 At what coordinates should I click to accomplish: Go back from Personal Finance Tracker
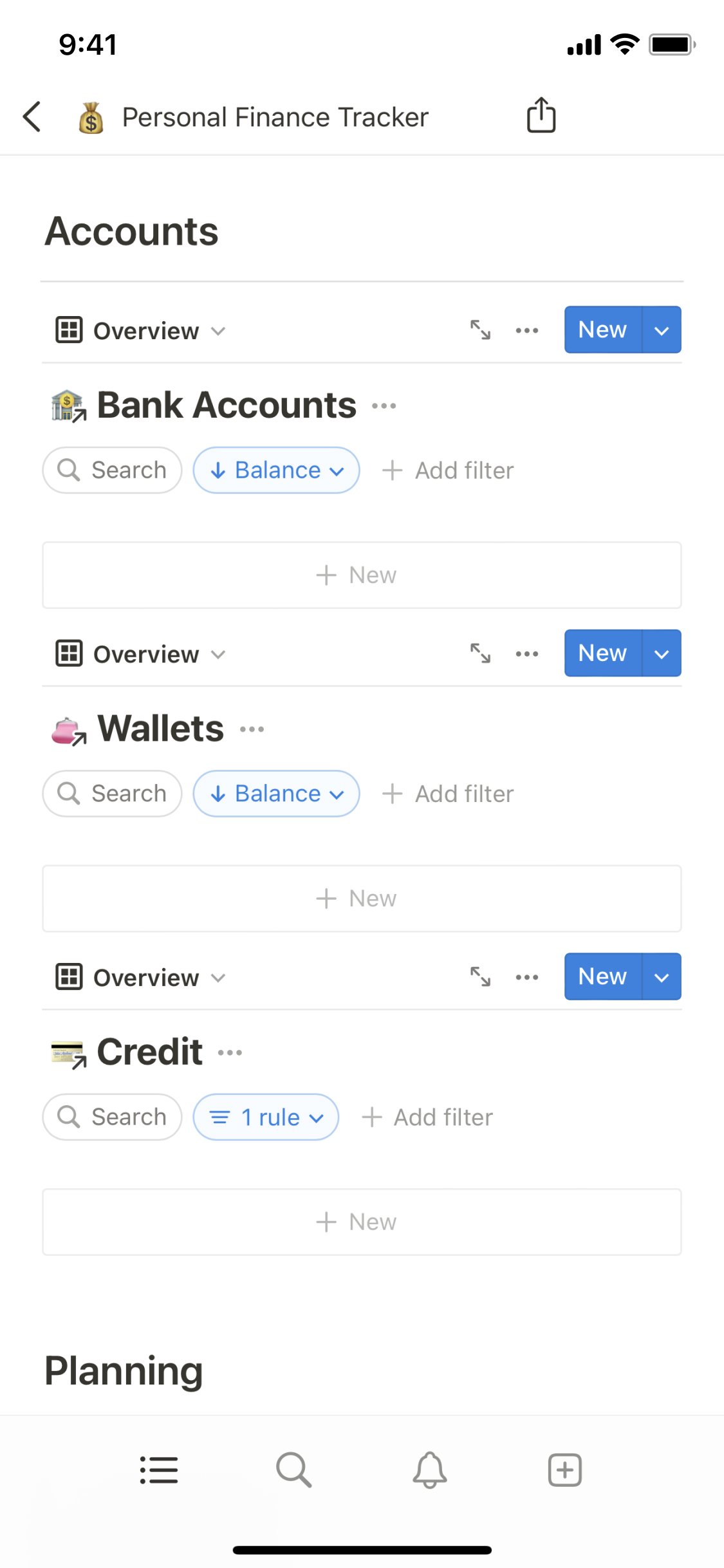[32, 117]
